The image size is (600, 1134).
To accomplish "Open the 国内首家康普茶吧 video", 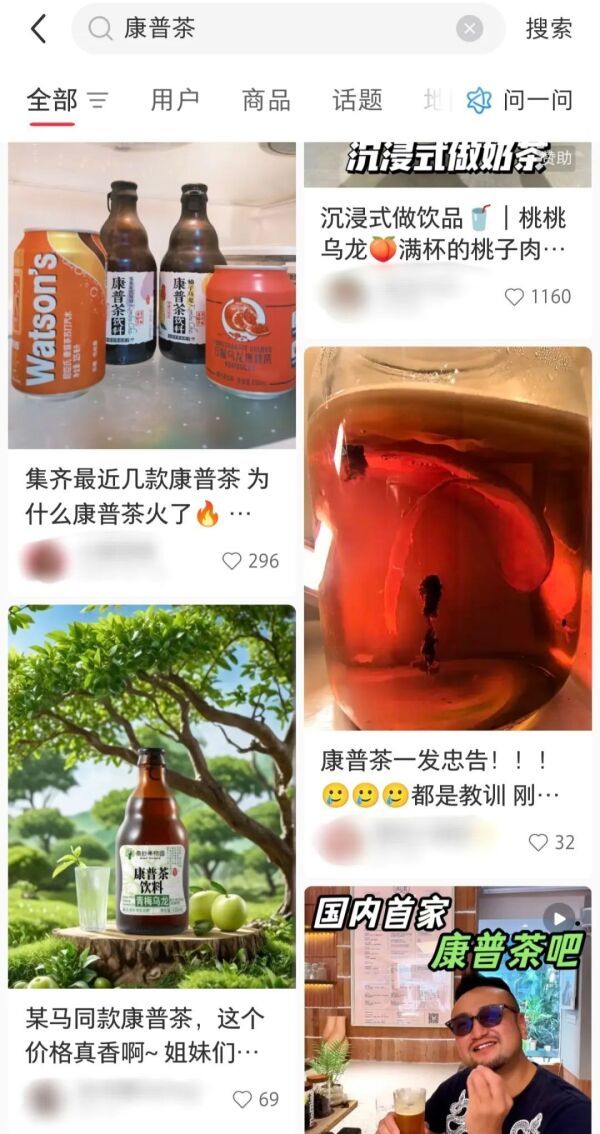I will click(447, 1010).
